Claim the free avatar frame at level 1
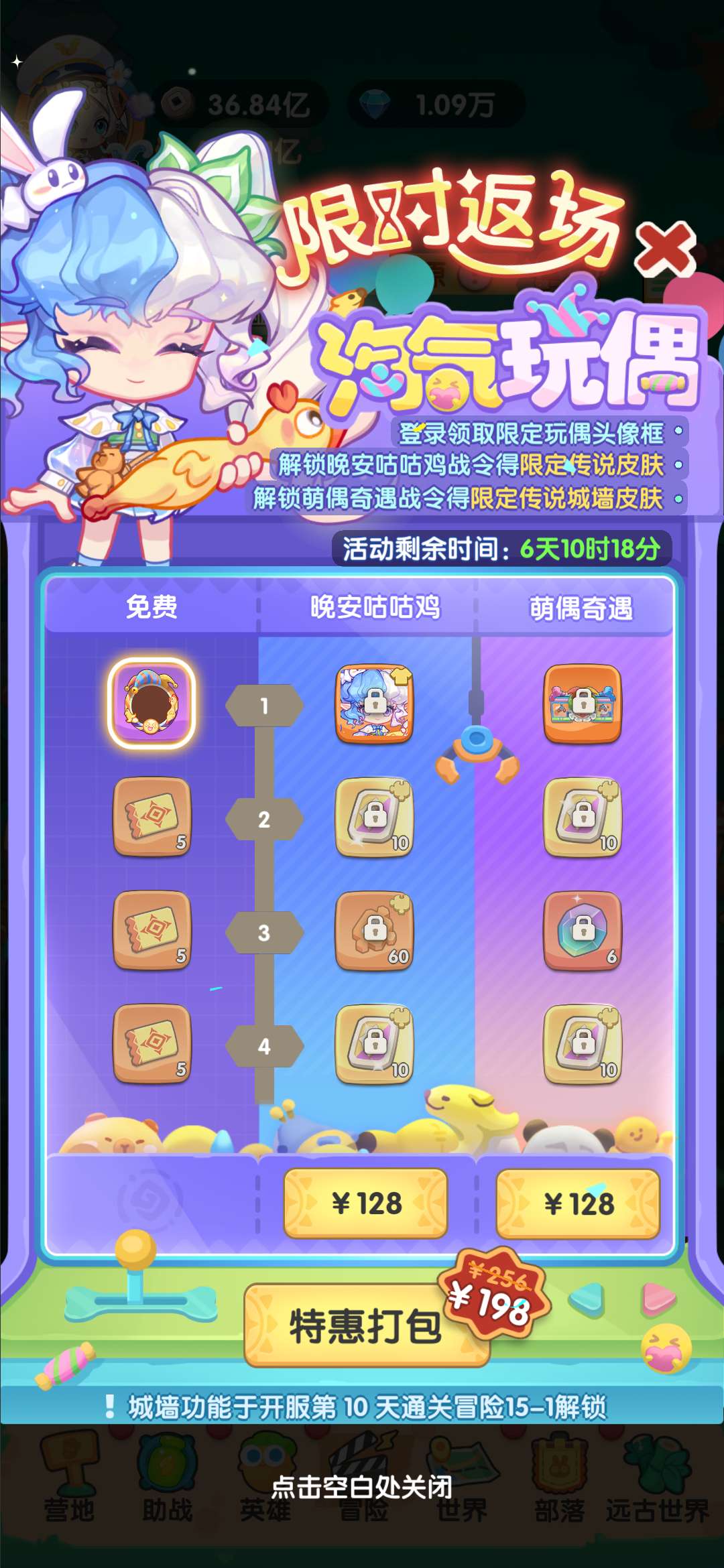The image size is (724, 1568). coord(152,703)
